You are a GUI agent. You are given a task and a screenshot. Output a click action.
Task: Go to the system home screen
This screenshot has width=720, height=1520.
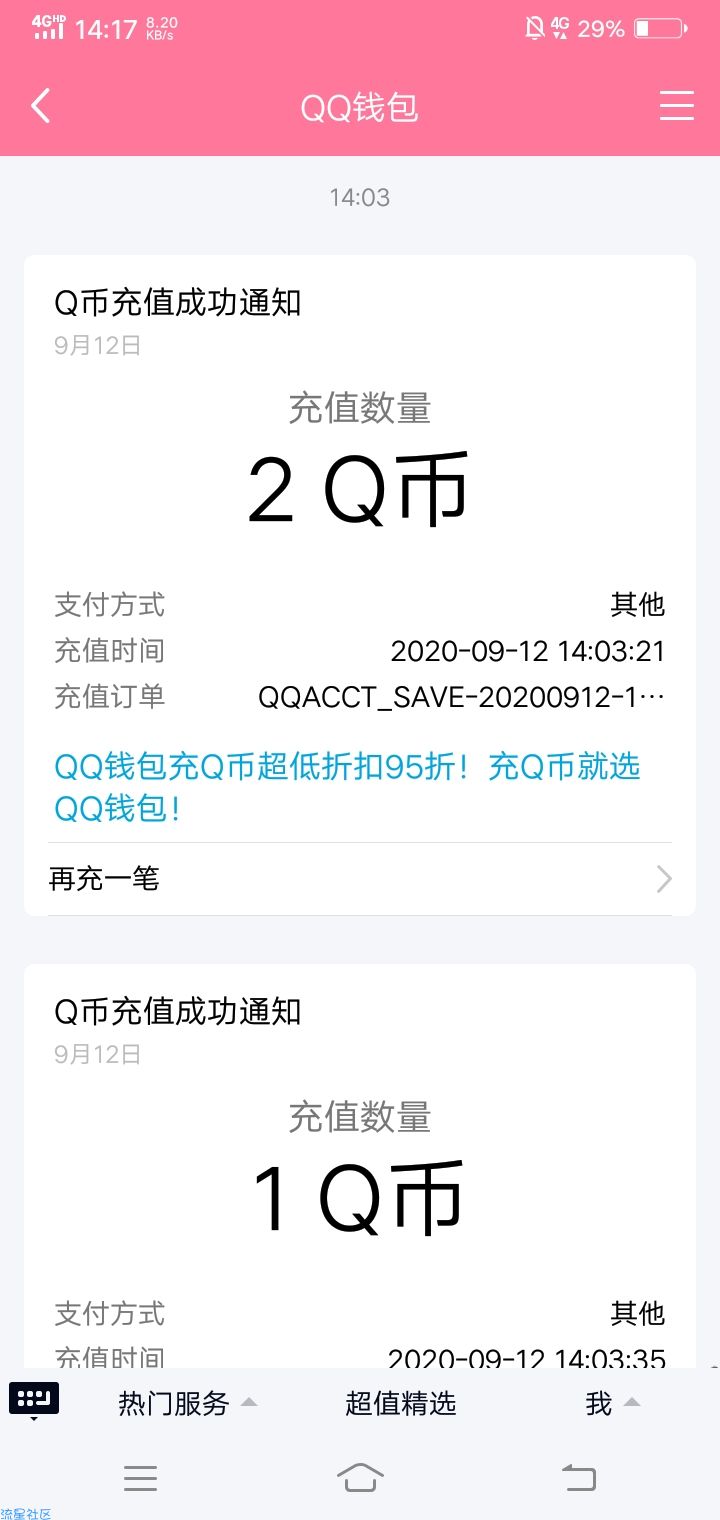click(x=360, y=1477)
